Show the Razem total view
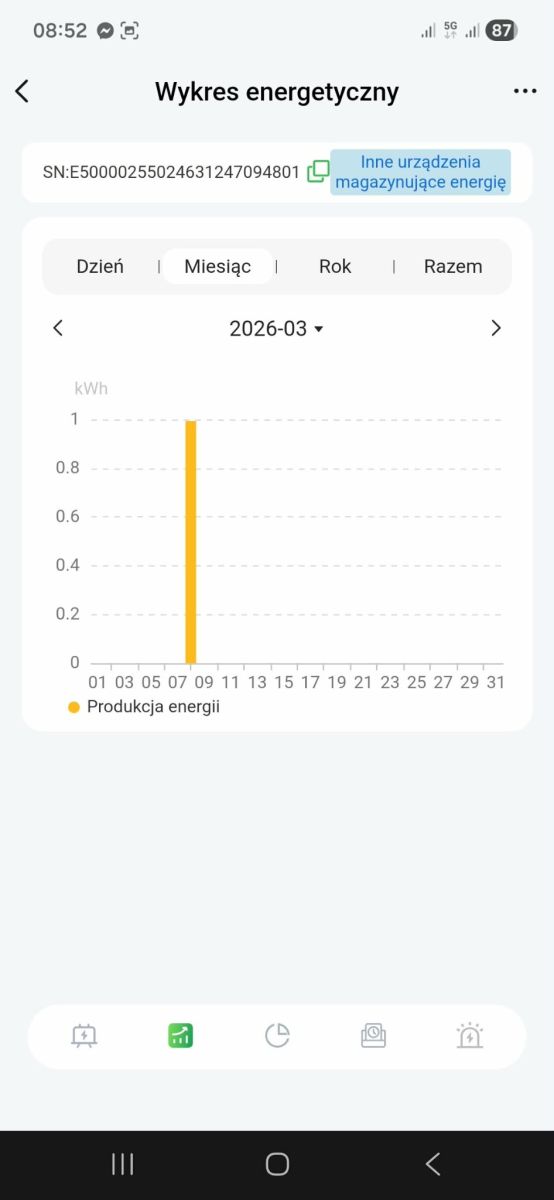This screenshot has height=1200, width=554. [x=453, y=267]
